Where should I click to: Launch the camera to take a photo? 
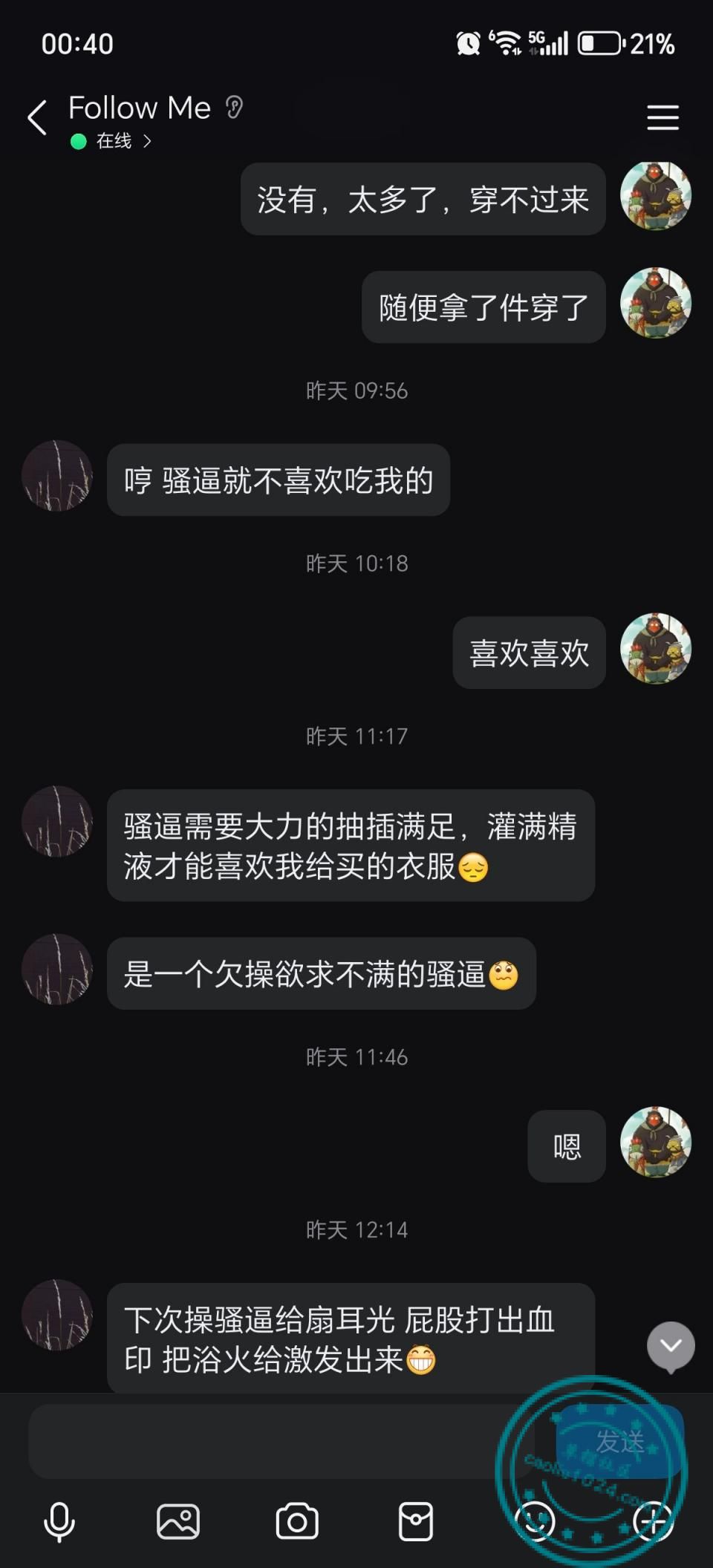pyautogui.click(x=297, y=1522)
